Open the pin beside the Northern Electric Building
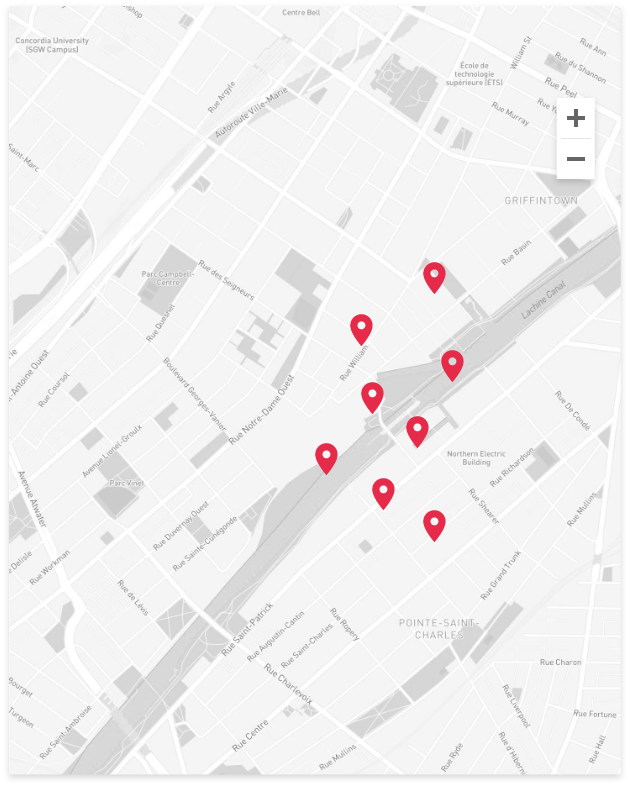This screenshot has width=630, height=787. click(x=417, y=431)
